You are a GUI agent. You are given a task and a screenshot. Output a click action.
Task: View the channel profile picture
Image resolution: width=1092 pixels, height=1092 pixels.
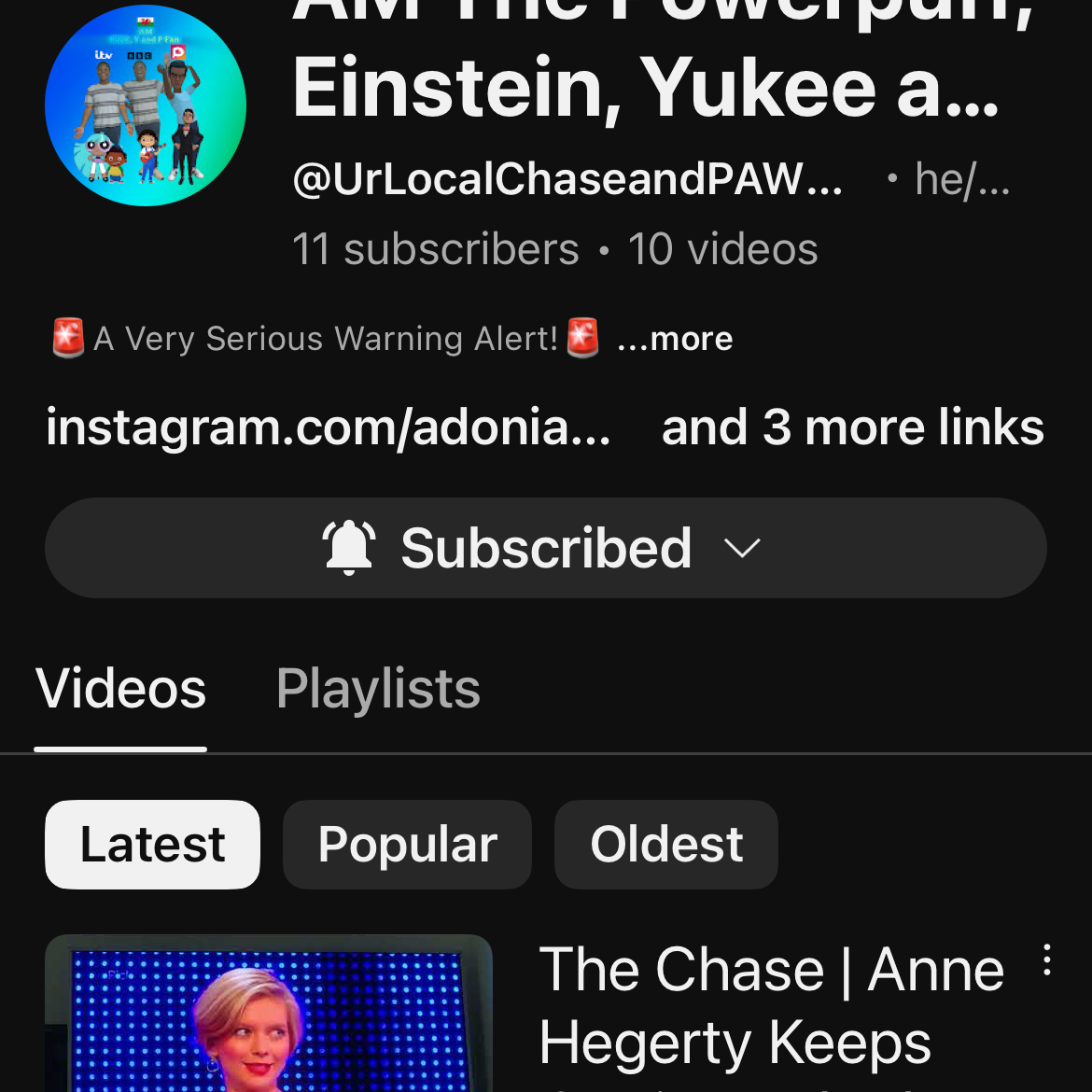pos(146,105)
